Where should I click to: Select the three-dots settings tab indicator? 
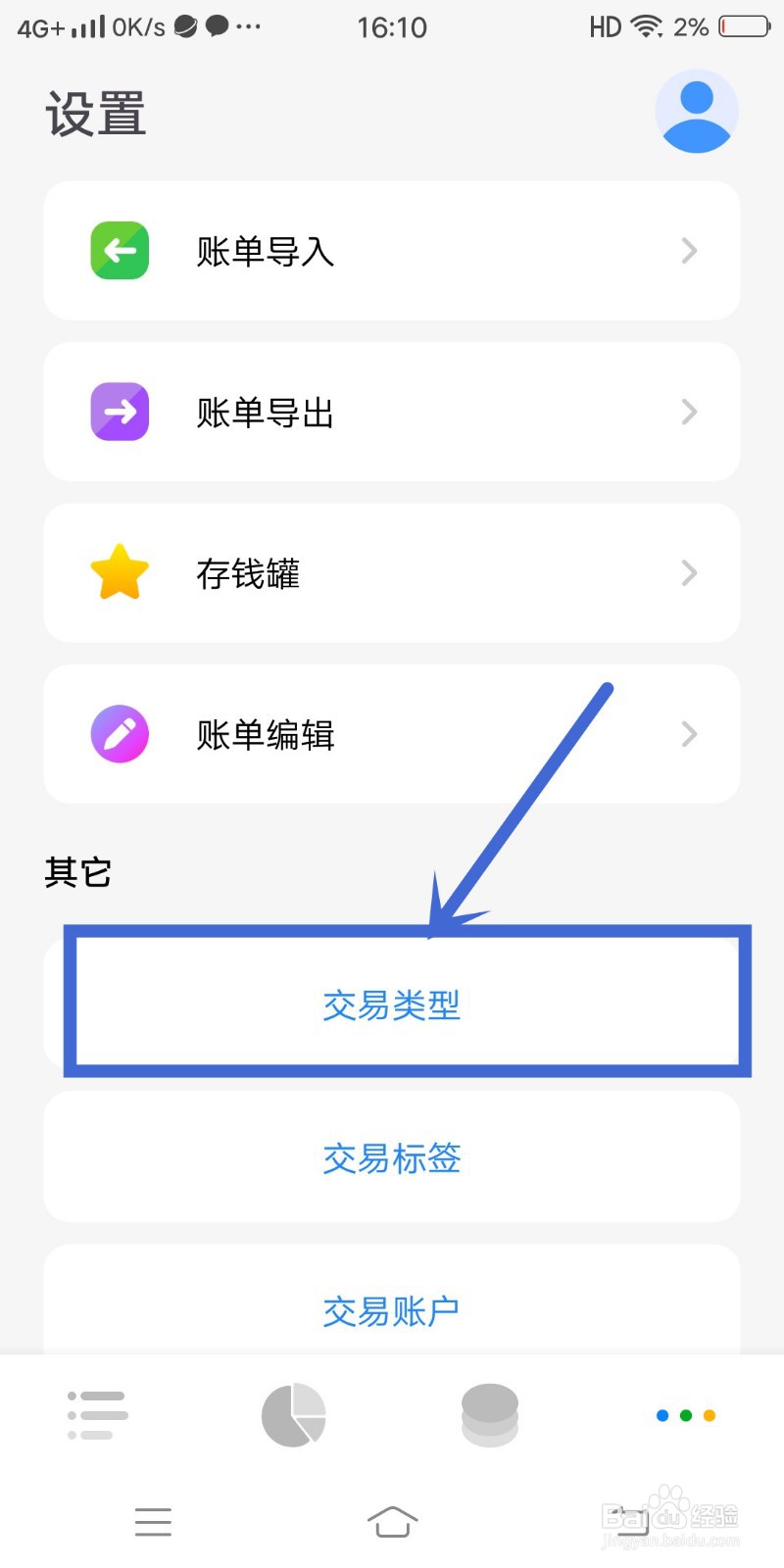pos(685,1414)
